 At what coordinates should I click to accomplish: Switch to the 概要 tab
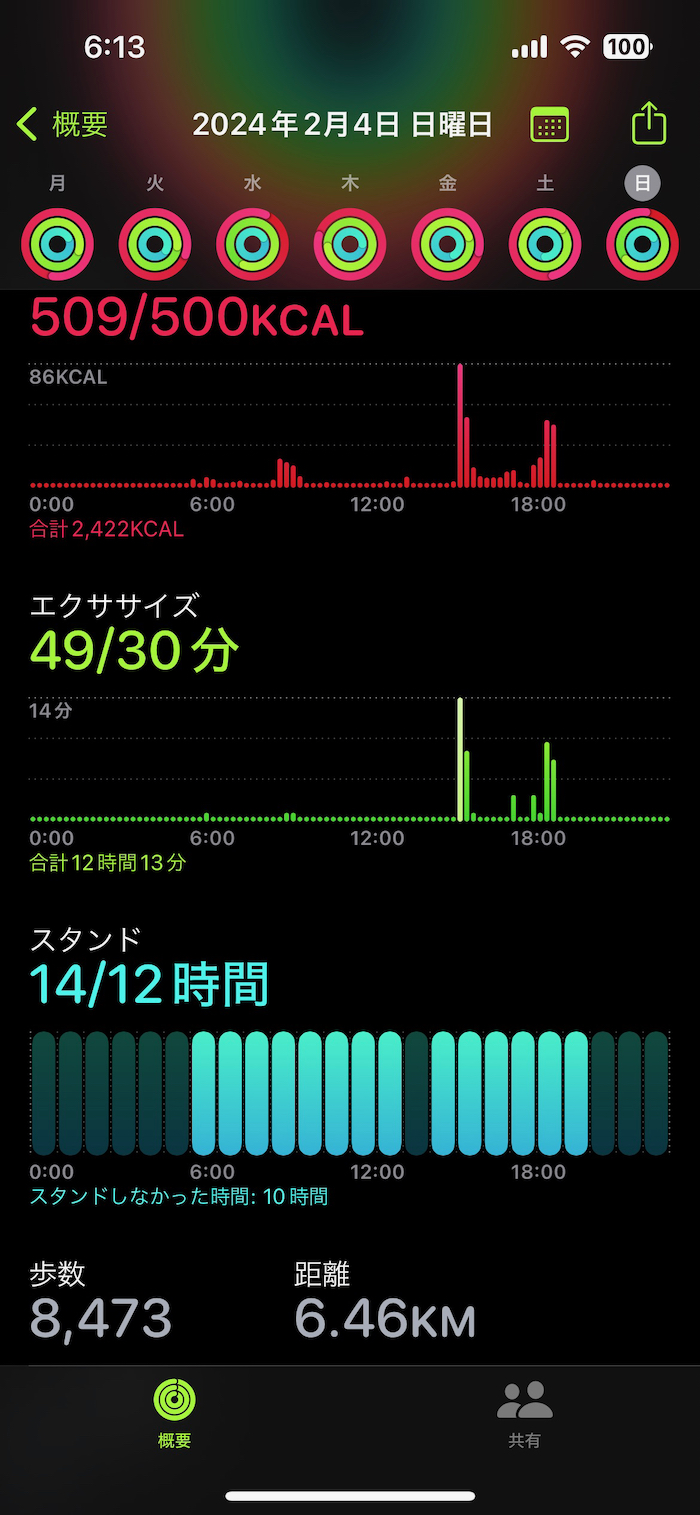point(174,1413)
